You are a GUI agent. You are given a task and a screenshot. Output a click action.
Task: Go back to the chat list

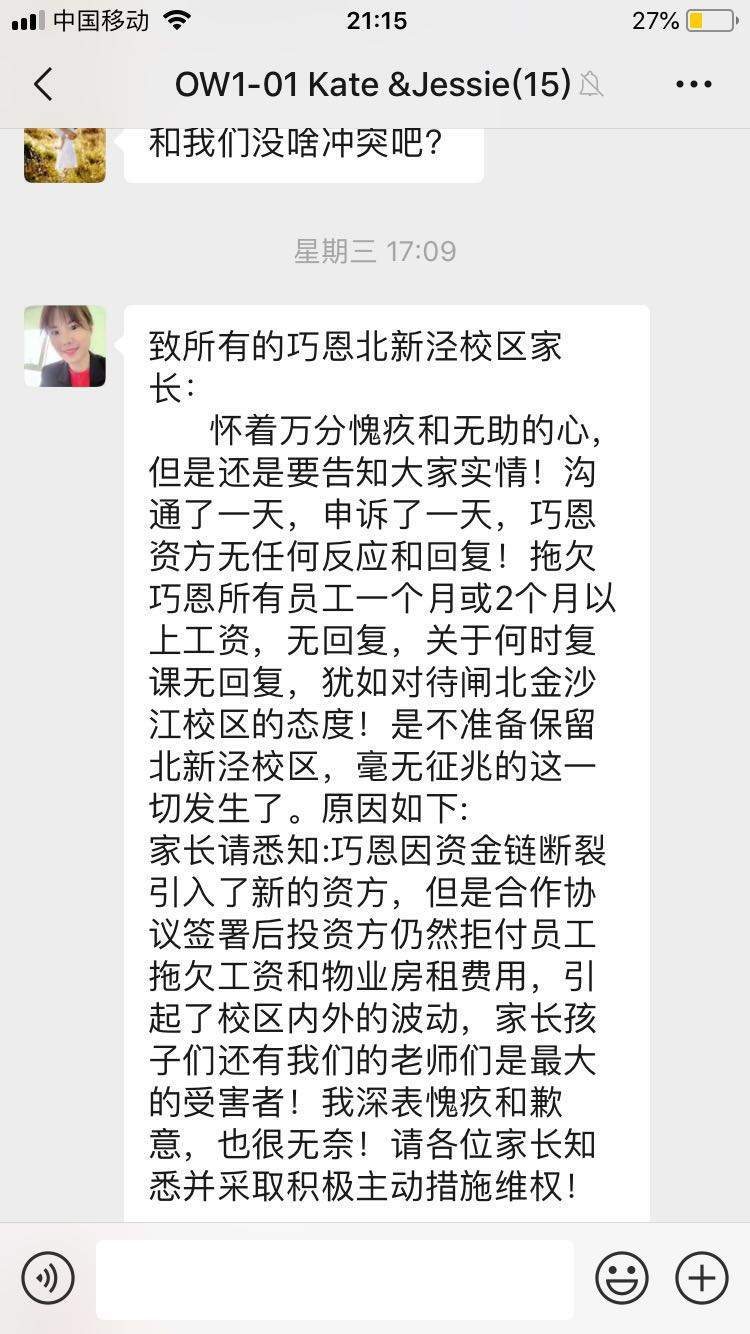(43, 85)
